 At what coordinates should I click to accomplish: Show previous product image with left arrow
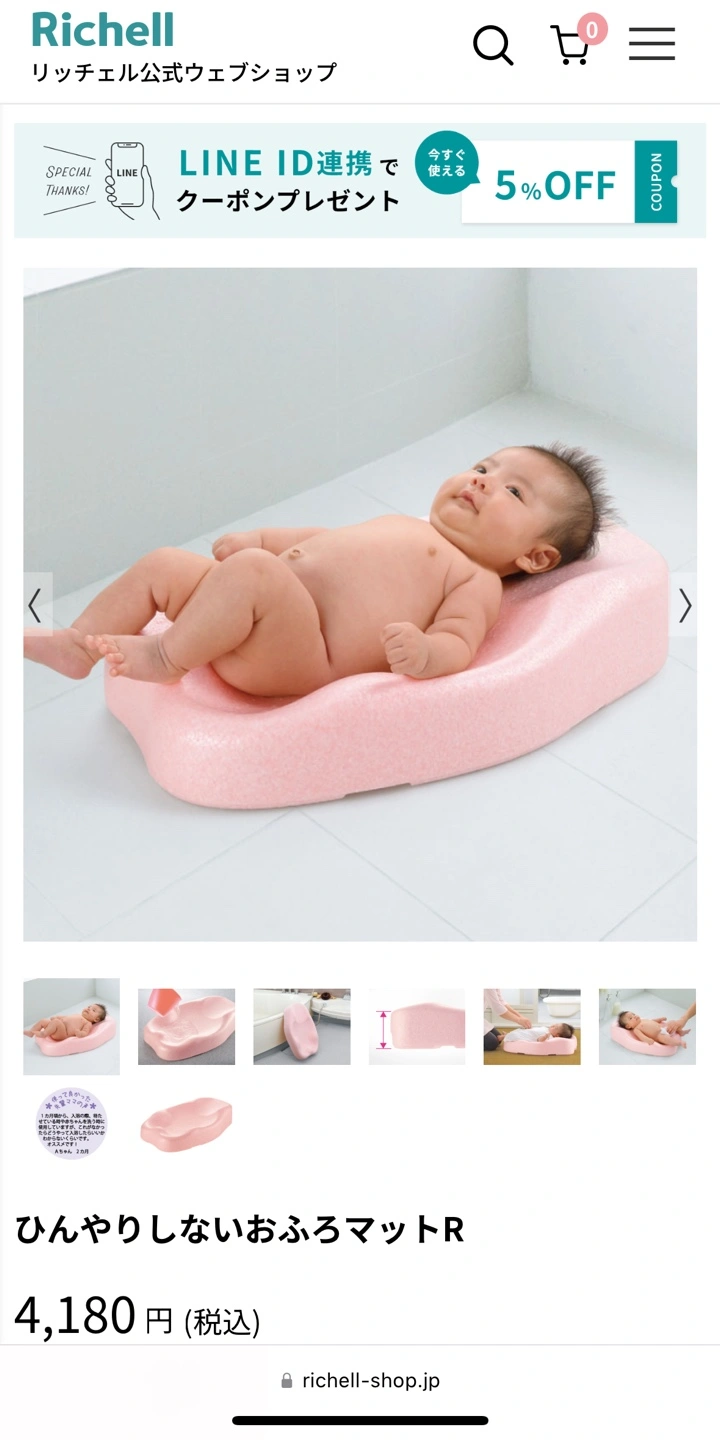click(x=36, y=605)
